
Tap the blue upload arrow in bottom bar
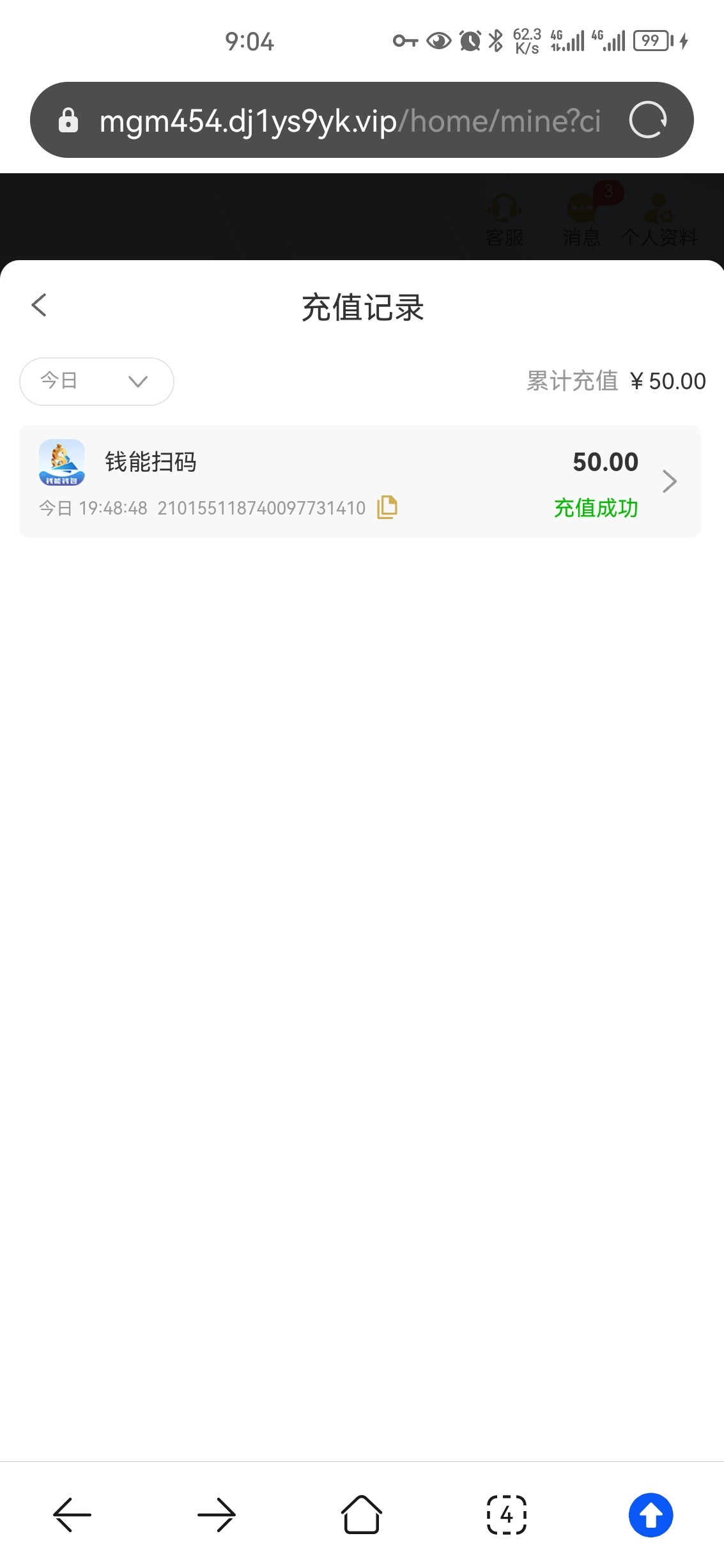(x=651, y=1514)
